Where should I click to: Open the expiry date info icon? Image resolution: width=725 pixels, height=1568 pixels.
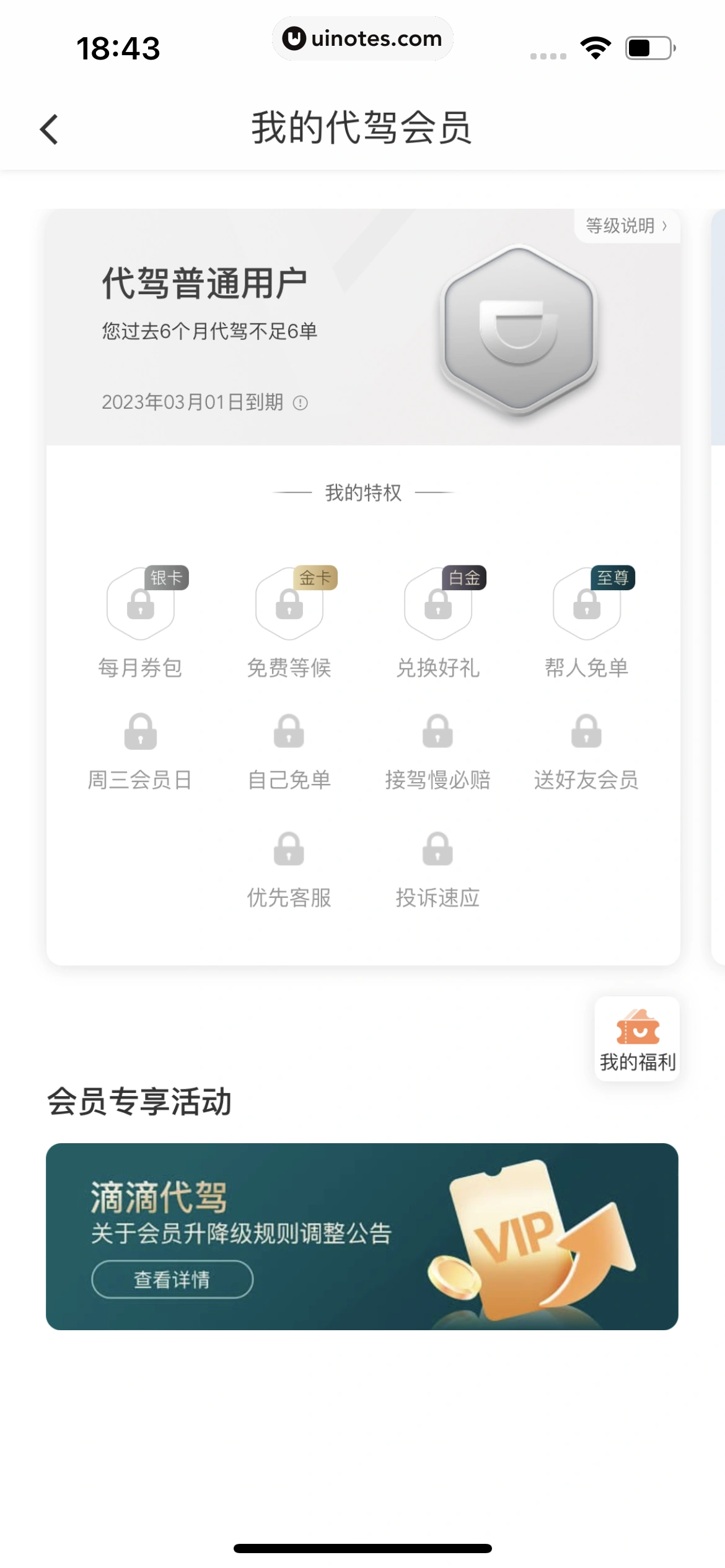(302, 403)
